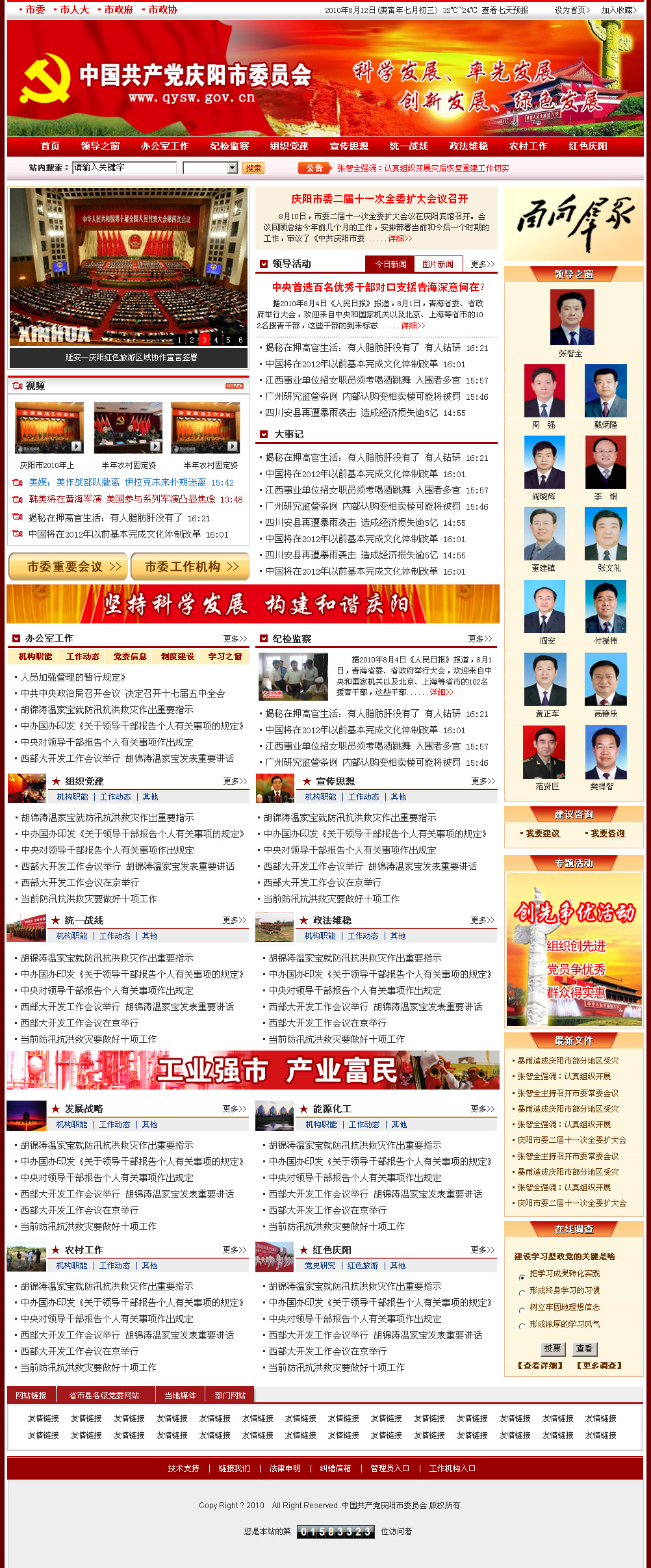
Task: Open the 管理员入口 footer link
Action: click(x=390, y=1468)
